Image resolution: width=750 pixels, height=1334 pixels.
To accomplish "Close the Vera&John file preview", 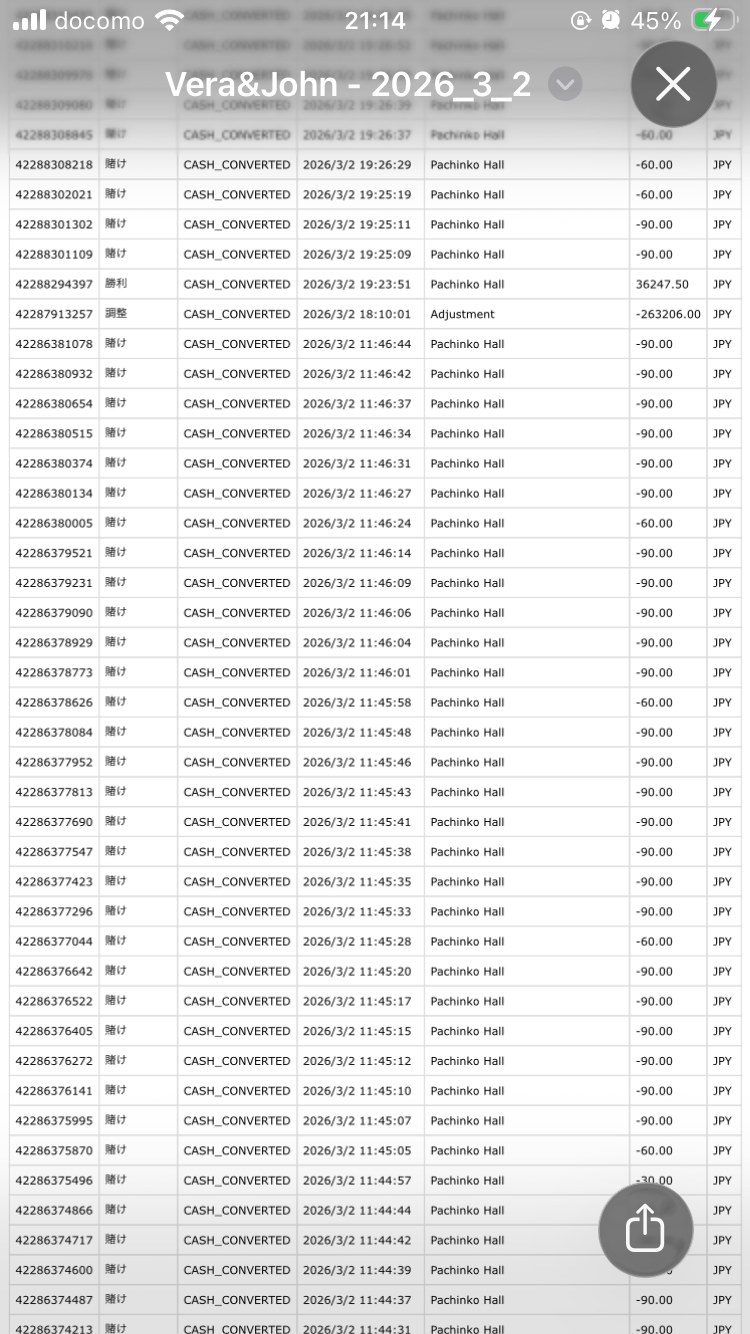I will tap(673, 85).
